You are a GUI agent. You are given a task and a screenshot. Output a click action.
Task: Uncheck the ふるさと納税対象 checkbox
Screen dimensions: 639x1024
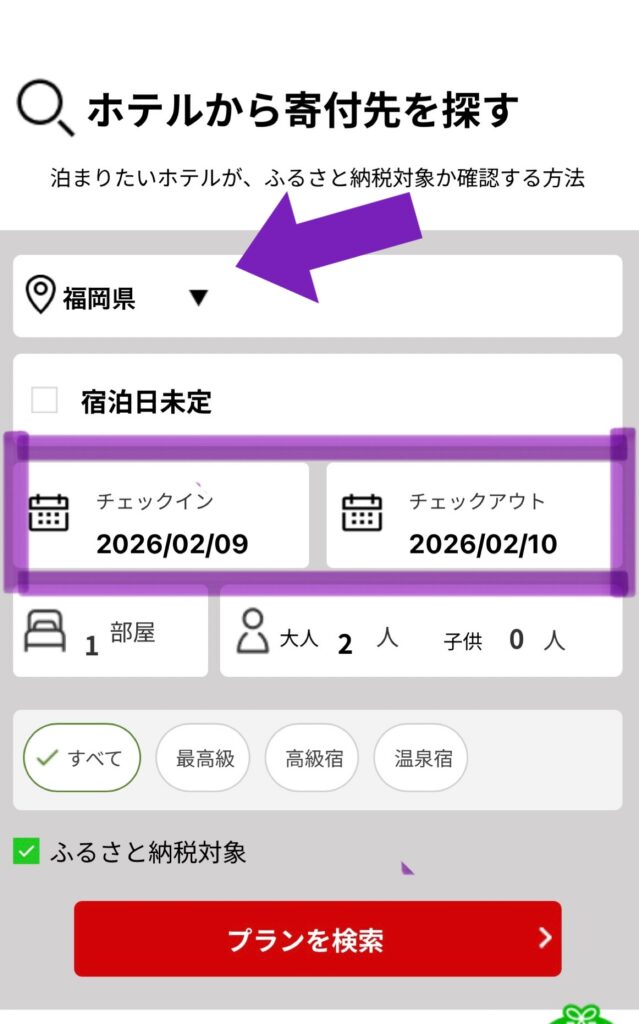click(x=26, y=852)
